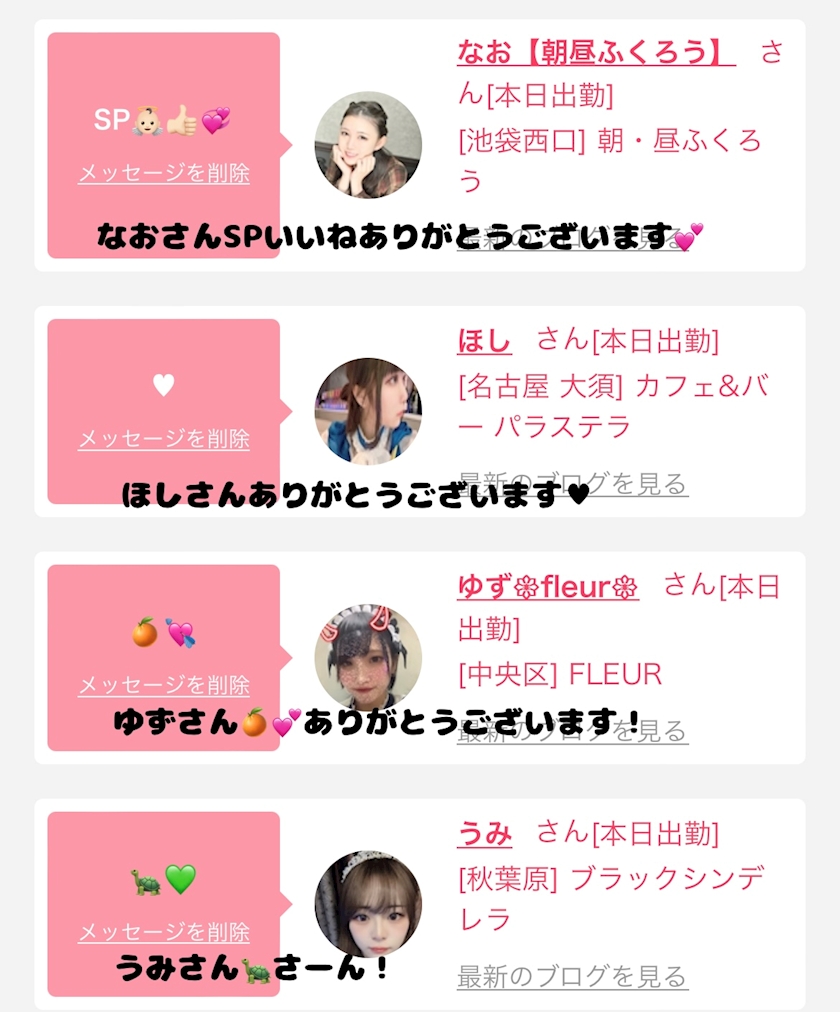Open the ゆず fleur profile link

point(548,587)
